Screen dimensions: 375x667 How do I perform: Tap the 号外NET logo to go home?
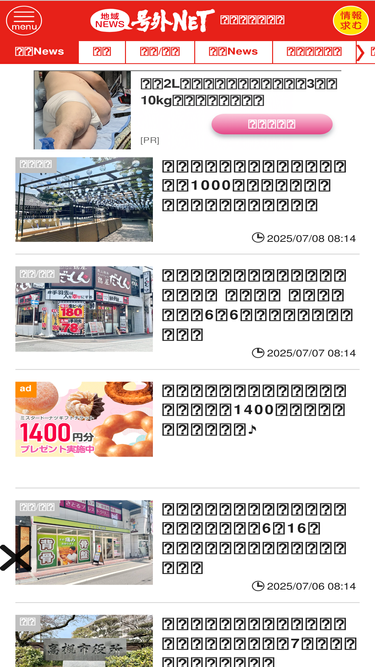pyautogui.click(x=152, y=20)
